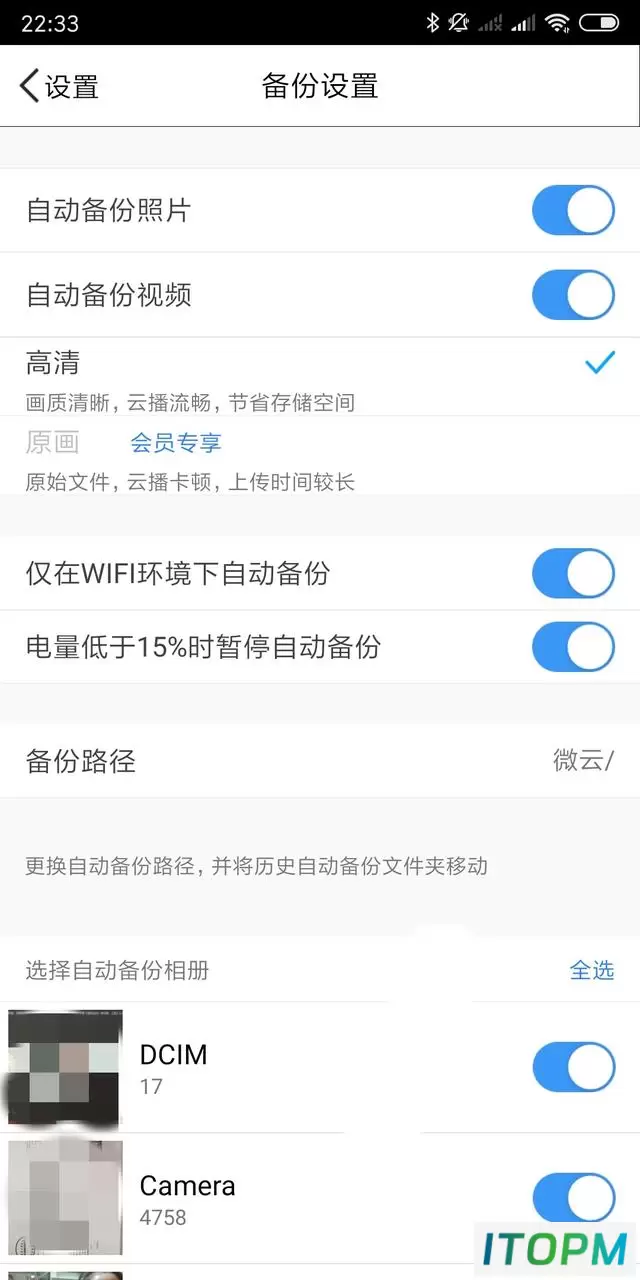
Task: Go back to 设置
Action: point(59,86)
